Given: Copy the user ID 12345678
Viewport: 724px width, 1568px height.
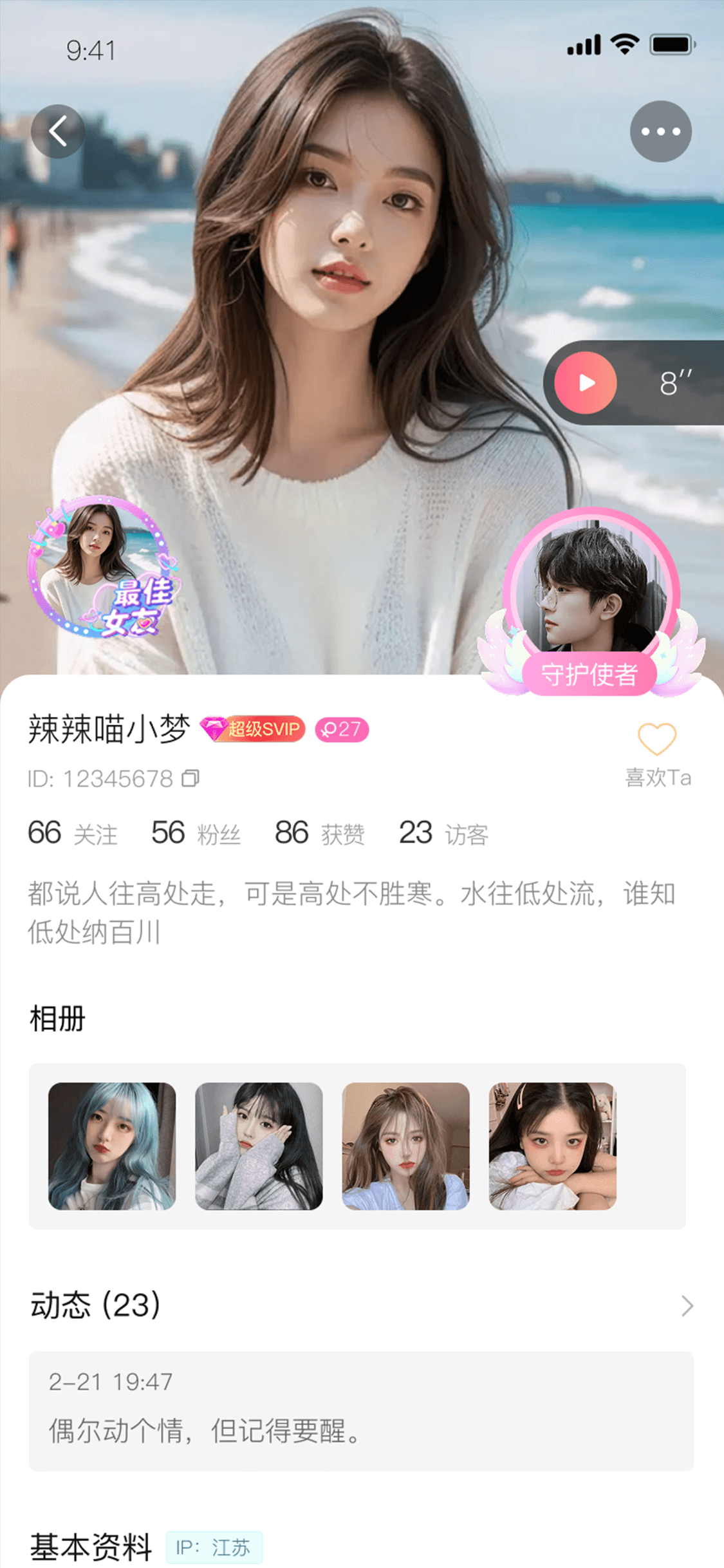Looking at the screenshot, I should point(190,778).
